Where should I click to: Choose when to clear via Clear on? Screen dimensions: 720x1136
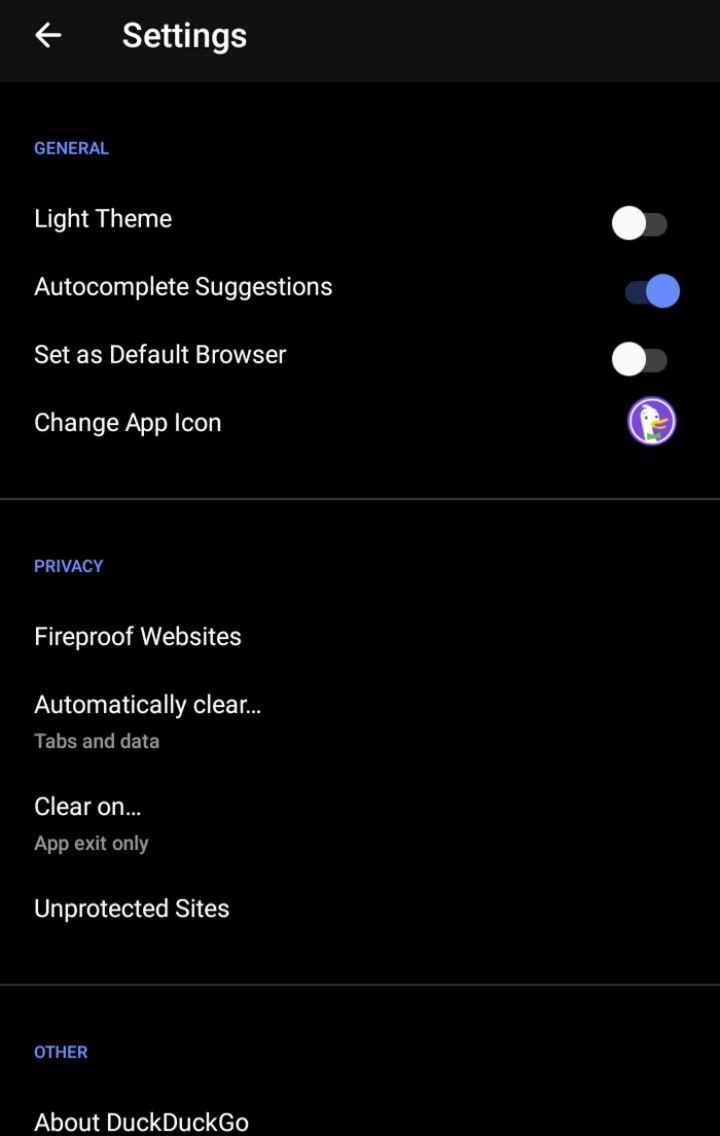click(90, 820)
